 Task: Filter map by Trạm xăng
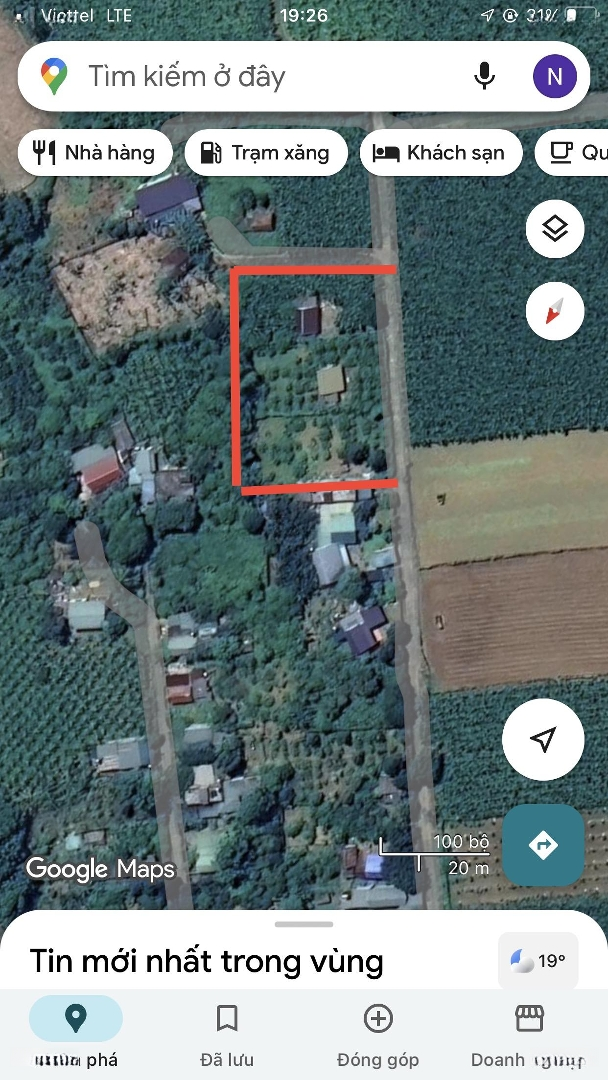click(x=265, y=153)
